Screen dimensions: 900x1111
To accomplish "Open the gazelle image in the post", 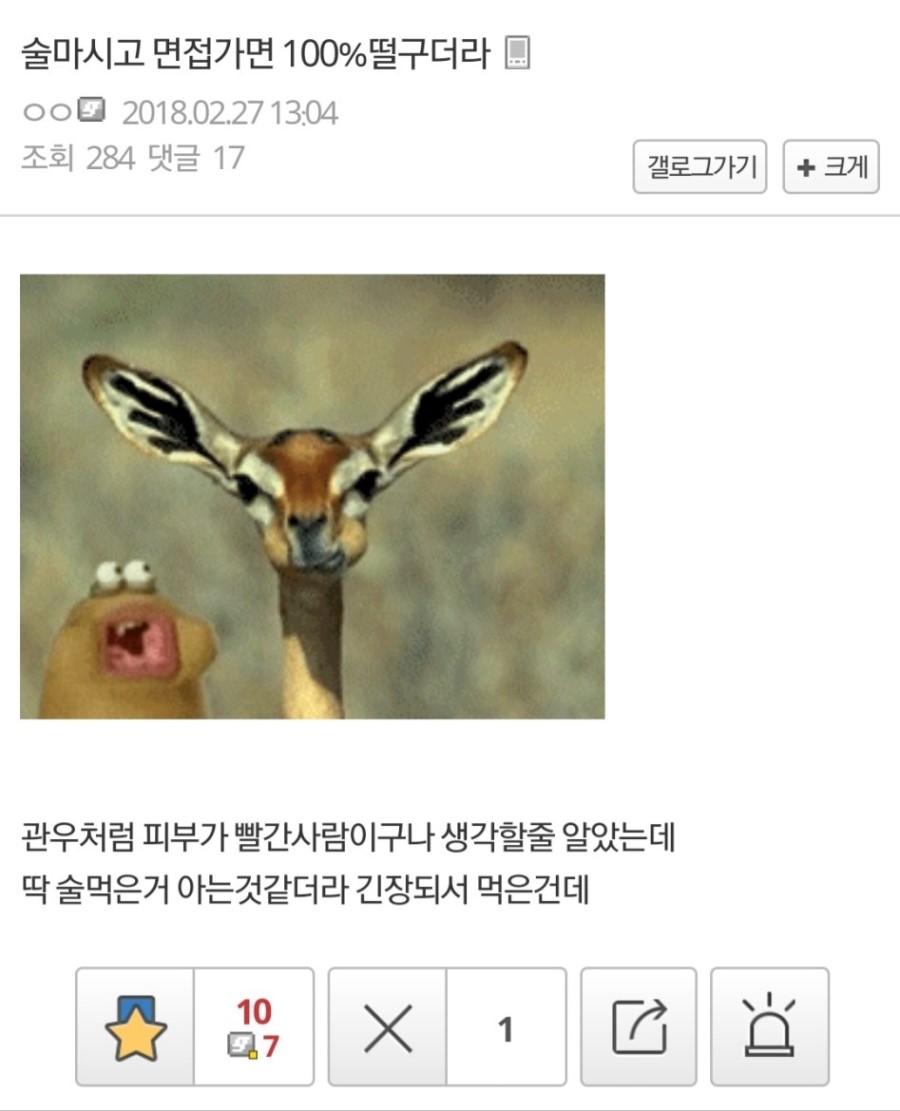I will point(312,496).
